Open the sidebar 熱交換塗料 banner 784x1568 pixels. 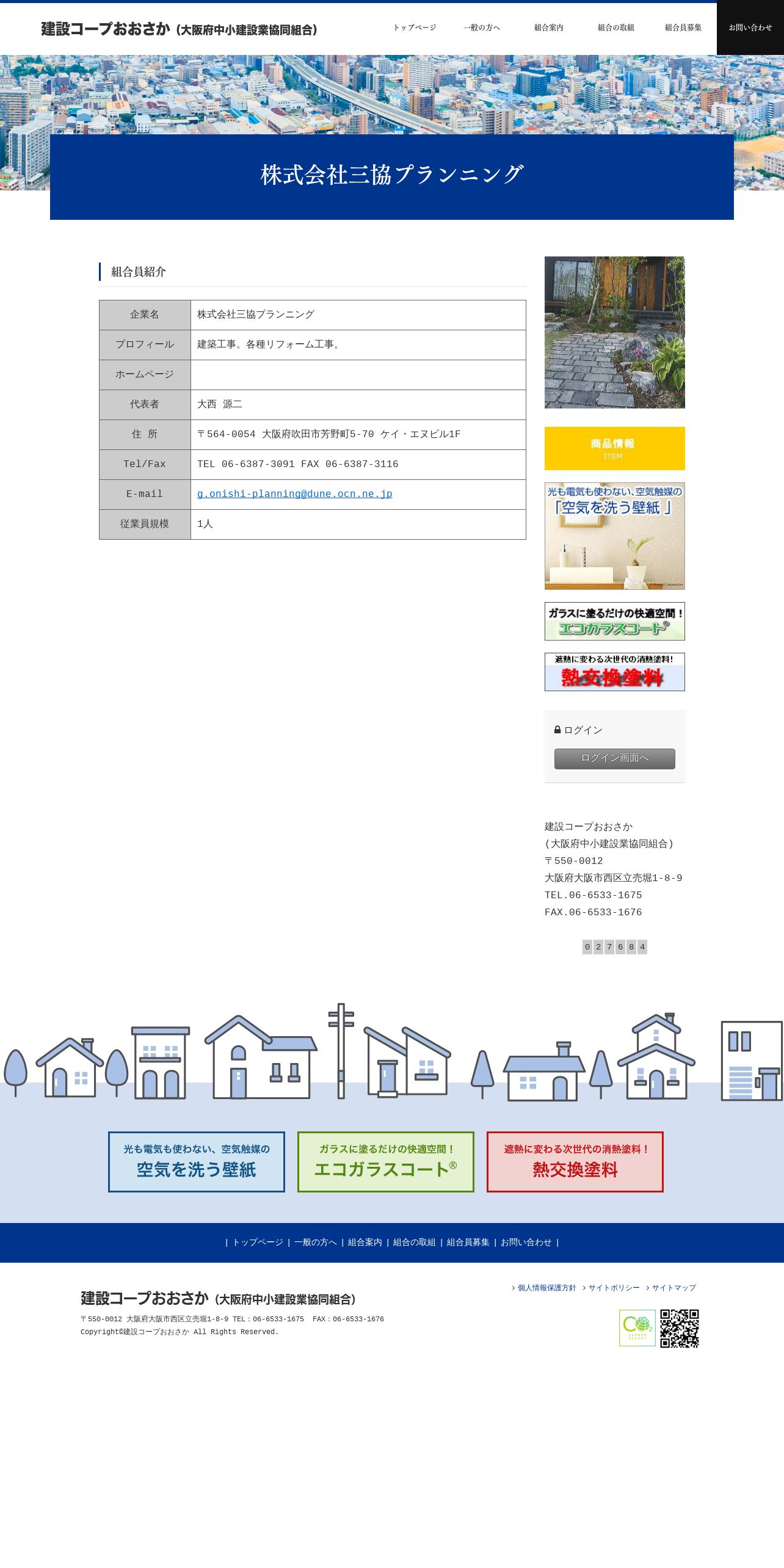(x=614, y=672)
